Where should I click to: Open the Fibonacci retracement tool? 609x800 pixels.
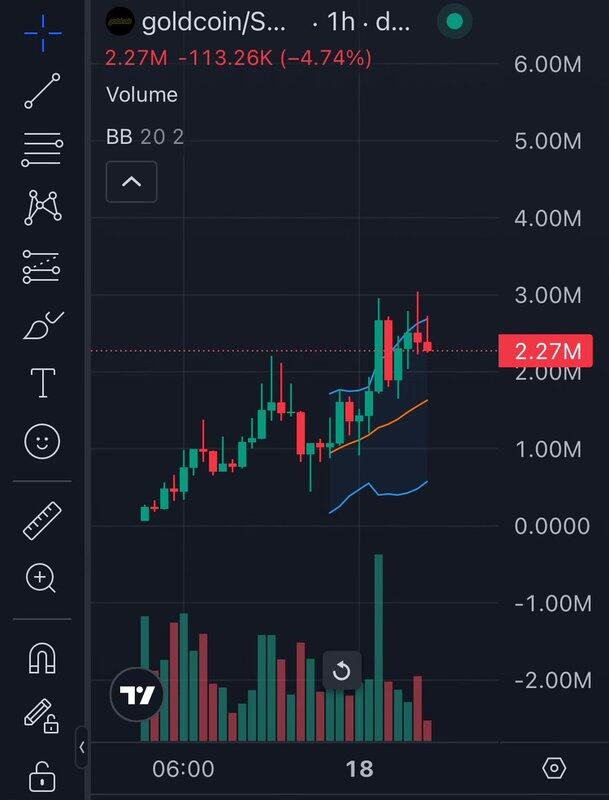point(41,149)
